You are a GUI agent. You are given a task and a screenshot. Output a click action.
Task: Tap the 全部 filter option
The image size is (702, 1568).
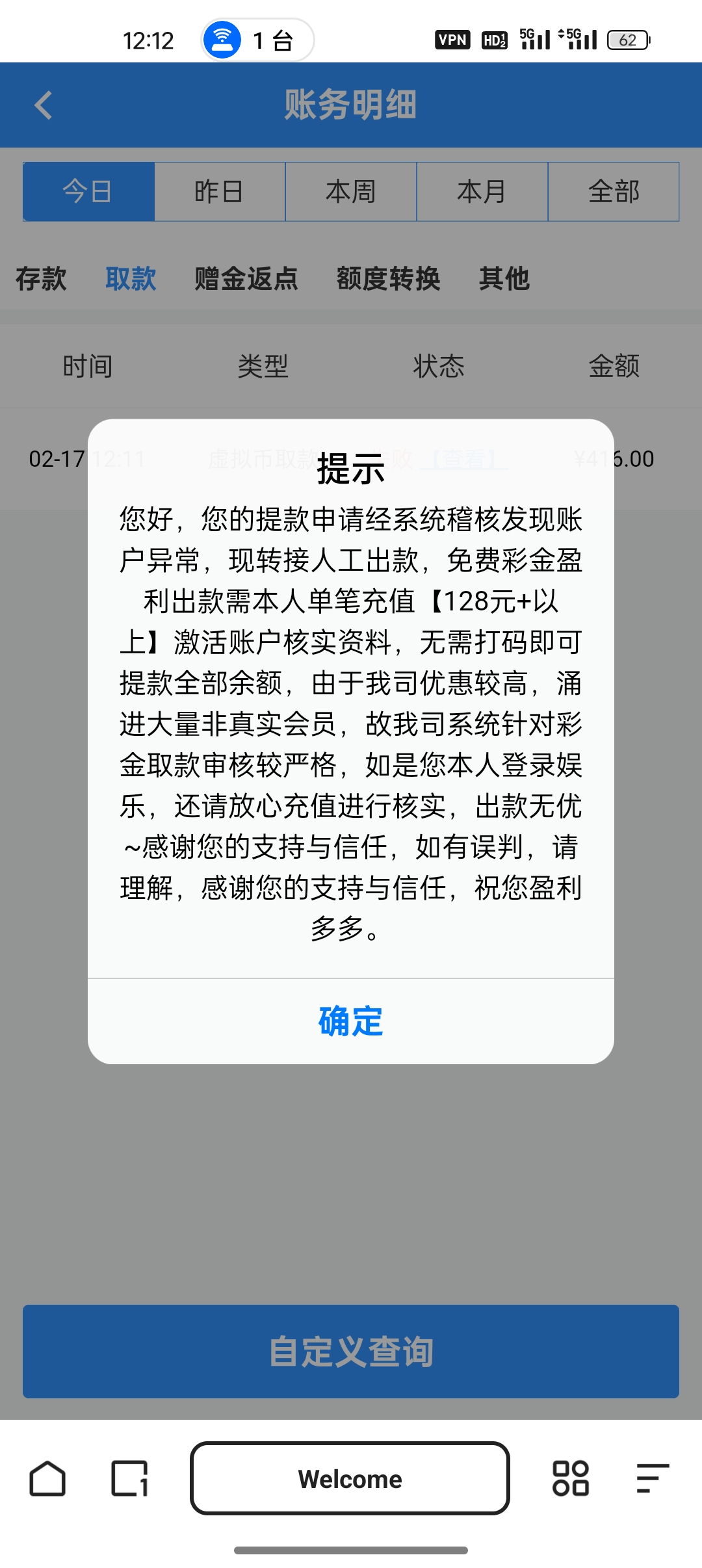click(x=614, y=190)
